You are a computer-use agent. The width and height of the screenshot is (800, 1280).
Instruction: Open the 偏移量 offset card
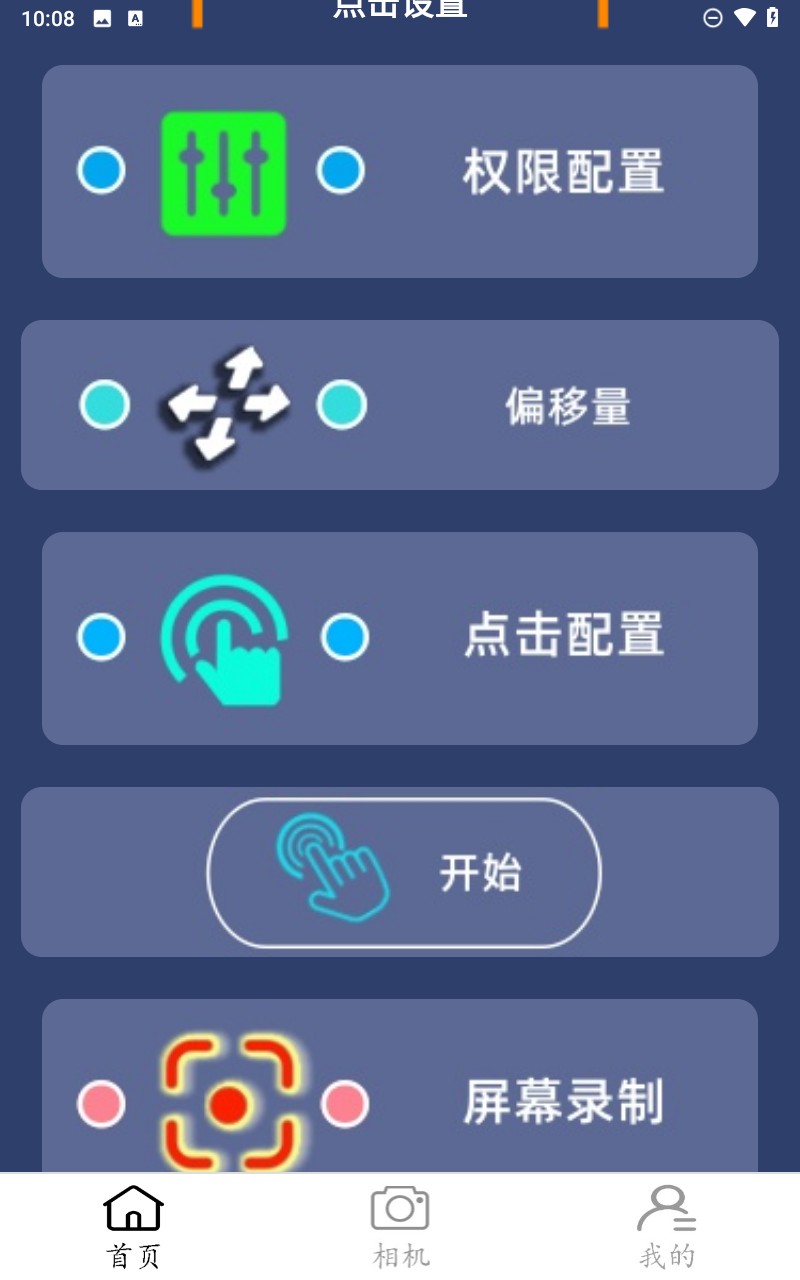pos(400,405)
